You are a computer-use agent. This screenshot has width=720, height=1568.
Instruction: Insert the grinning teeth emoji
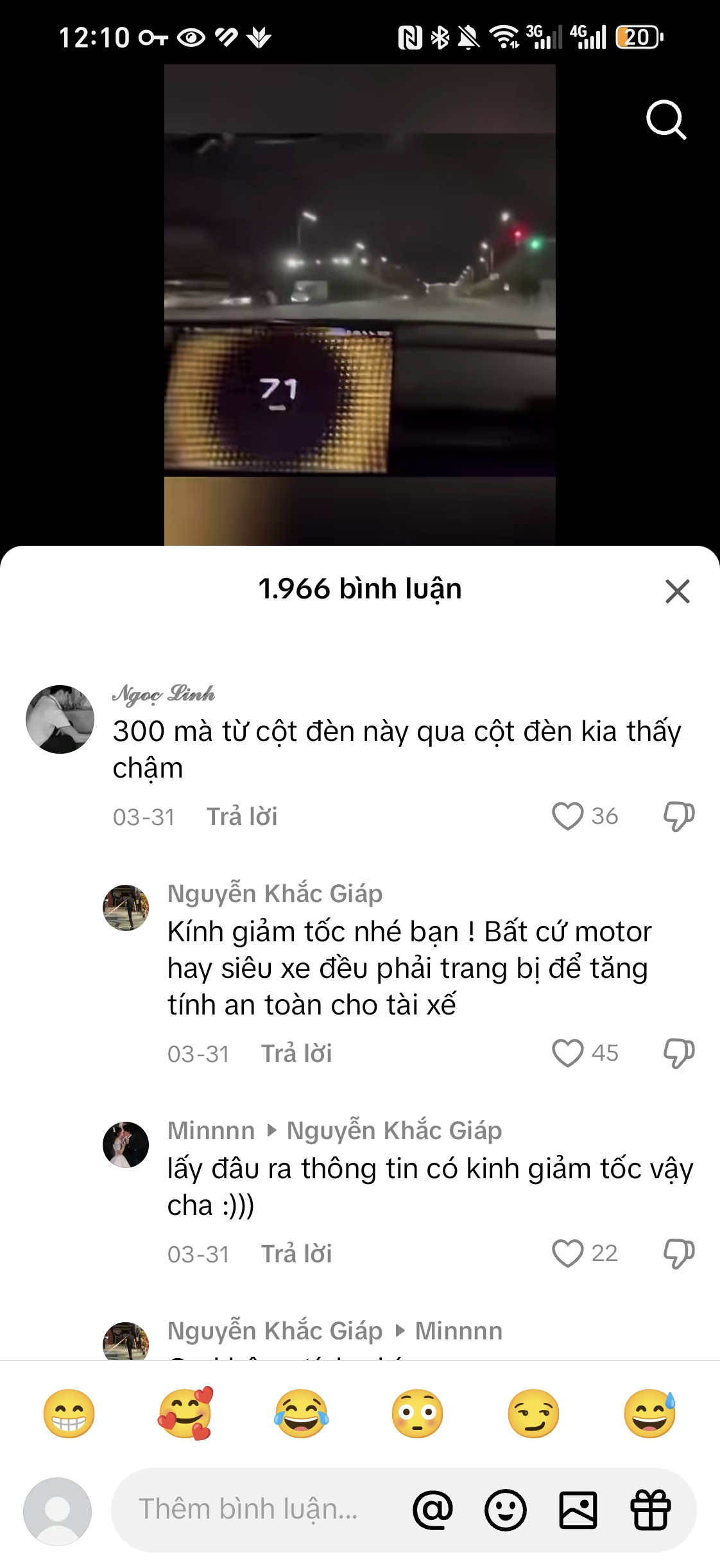69,1413
